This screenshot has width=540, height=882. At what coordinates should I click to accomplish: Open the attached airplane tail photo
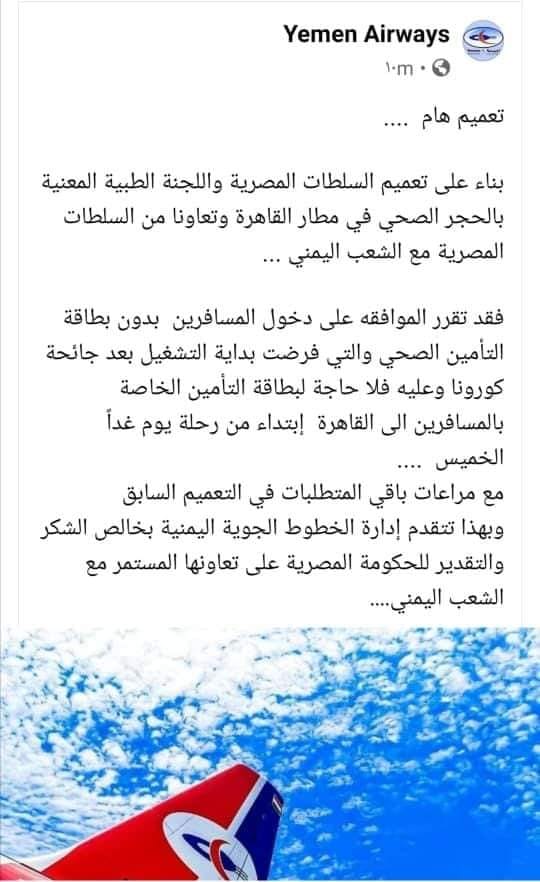(x=270, y=753)
